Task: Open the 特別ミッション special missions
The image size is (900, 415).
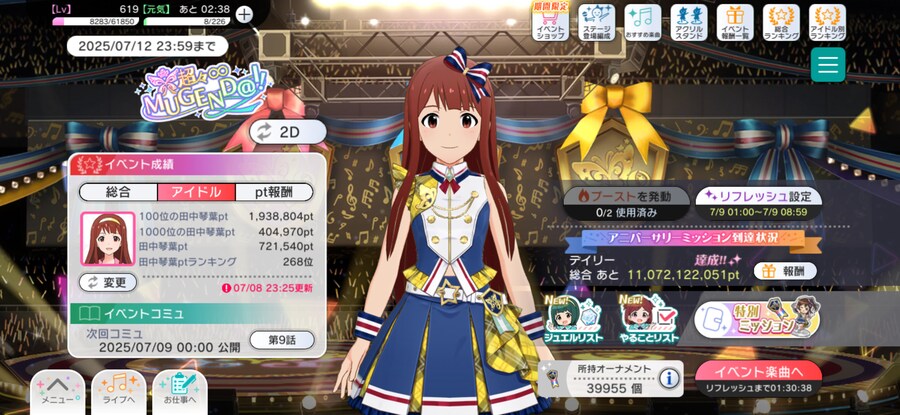Action: point(757,321)
